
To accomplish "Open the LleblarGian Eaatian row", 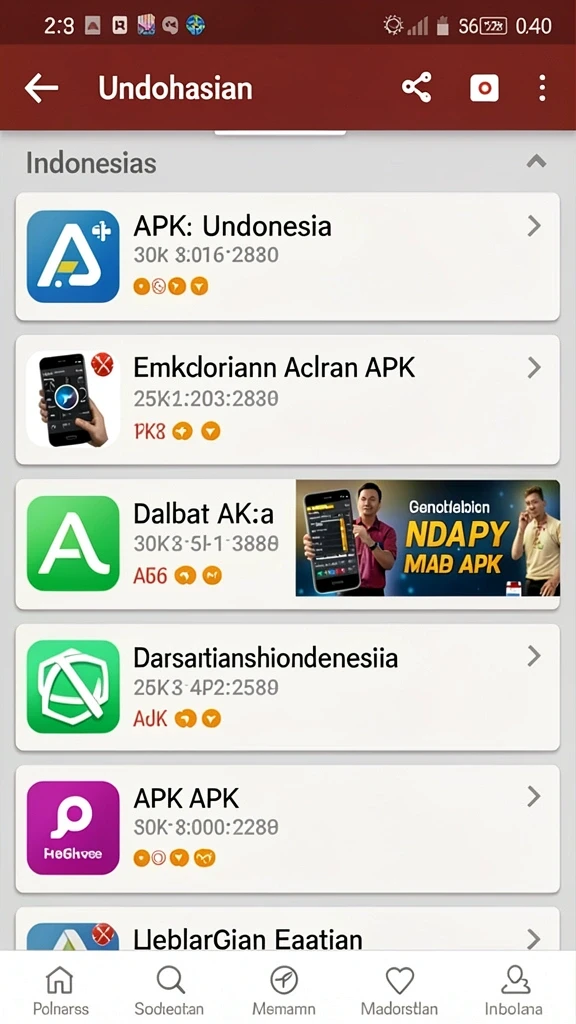I will click(287, 929).
